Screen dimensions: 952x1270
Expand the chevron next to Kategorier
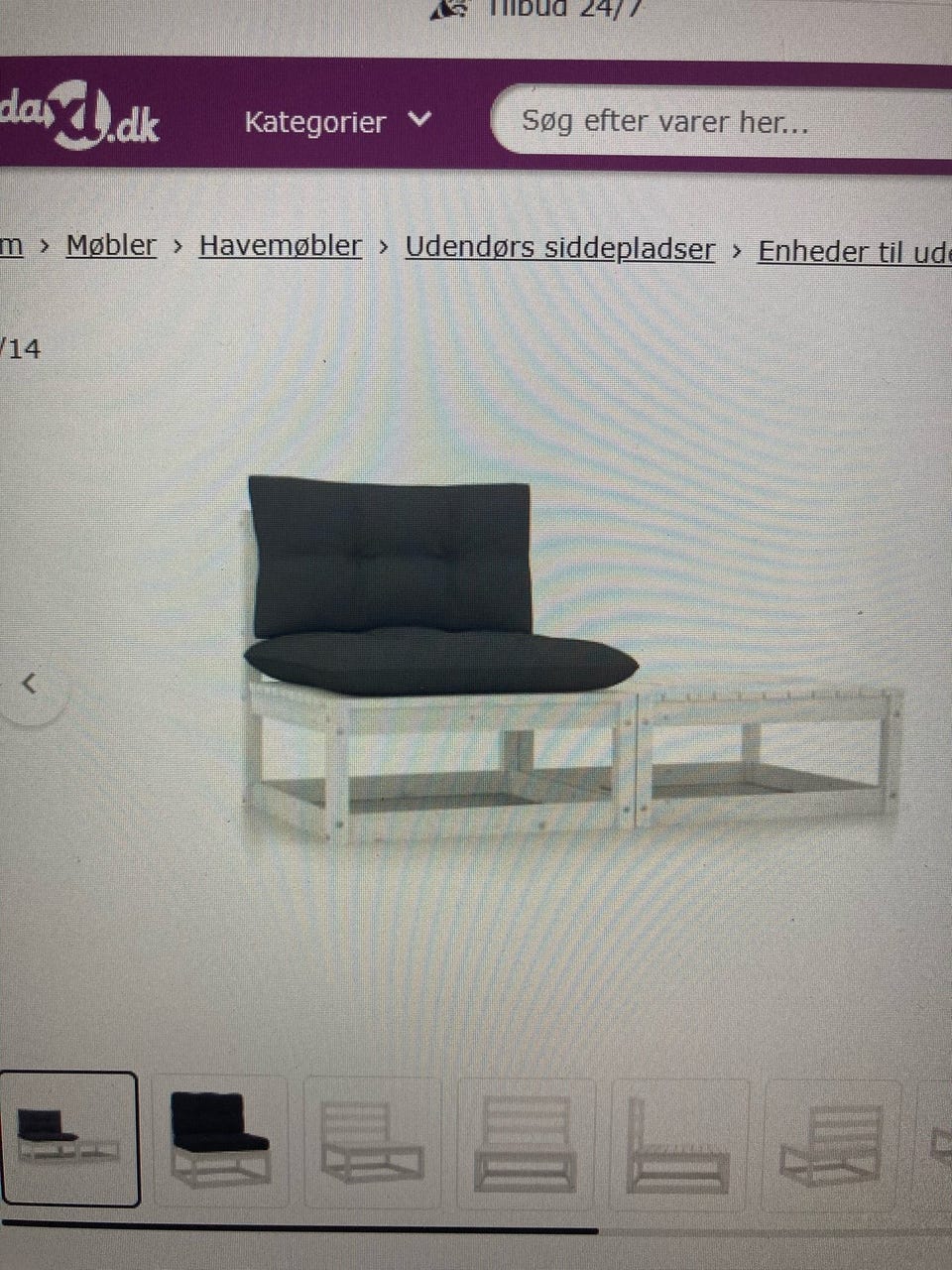click(x=420, y=121)
